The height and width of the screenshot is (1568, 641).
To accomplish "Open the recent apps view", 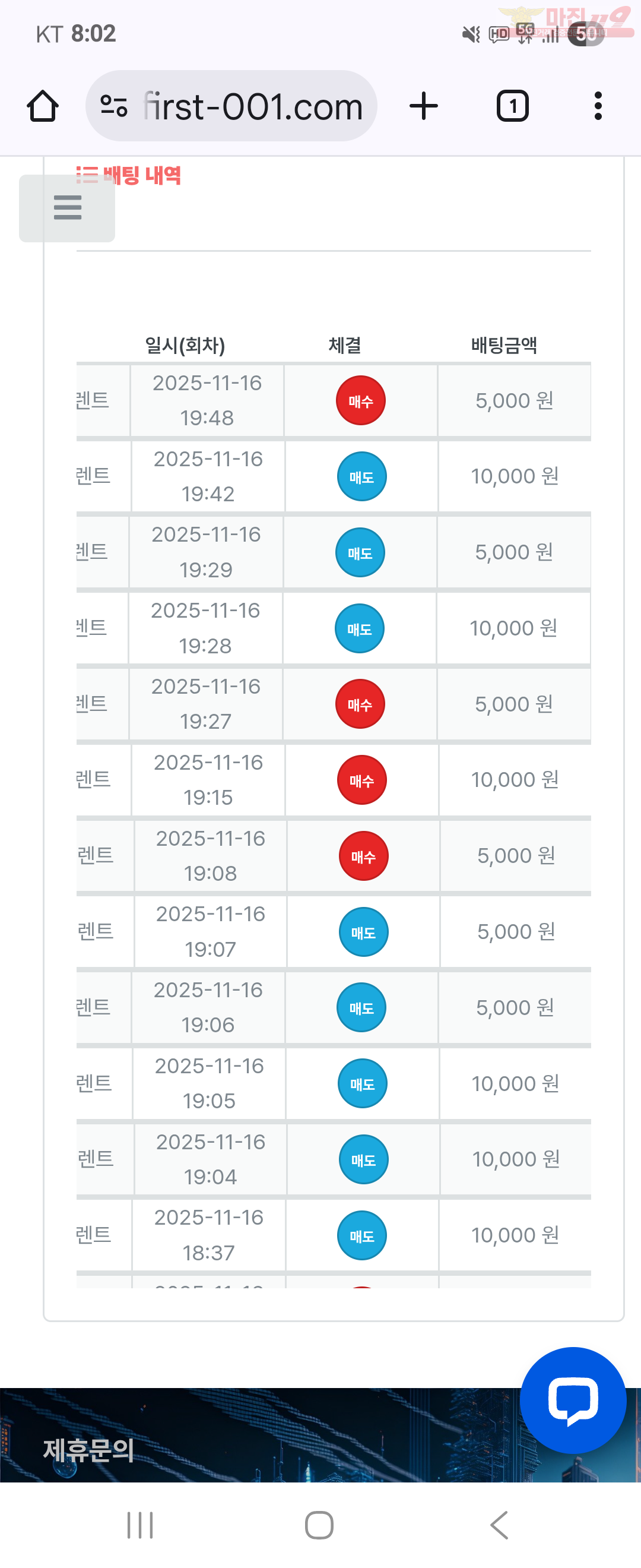I will pyautogui.click(x=140, y=1525).
